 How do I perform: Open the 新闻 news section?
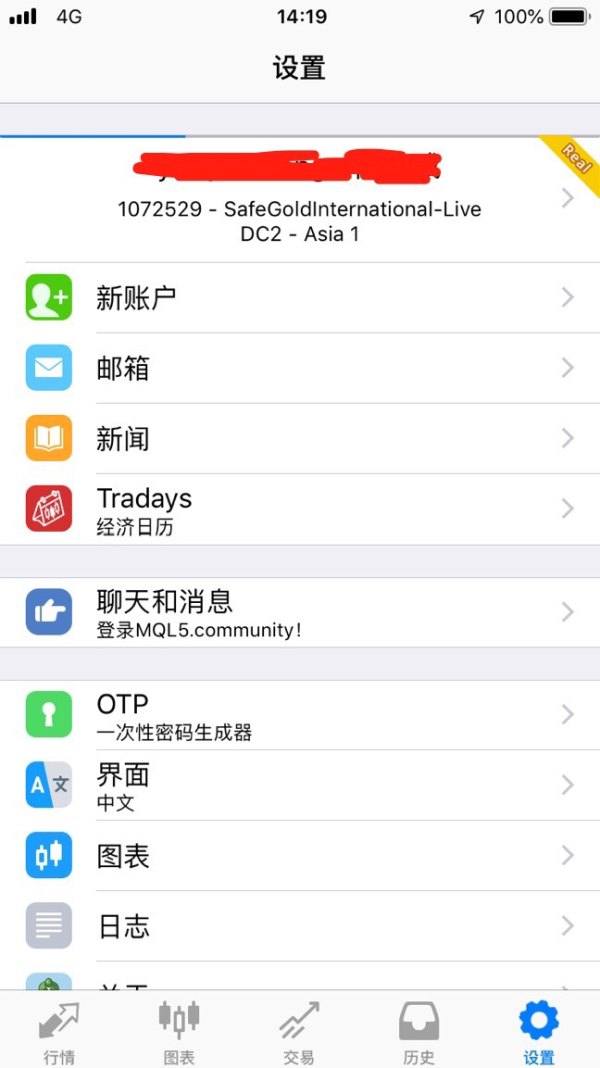click(x=300, y=438)
